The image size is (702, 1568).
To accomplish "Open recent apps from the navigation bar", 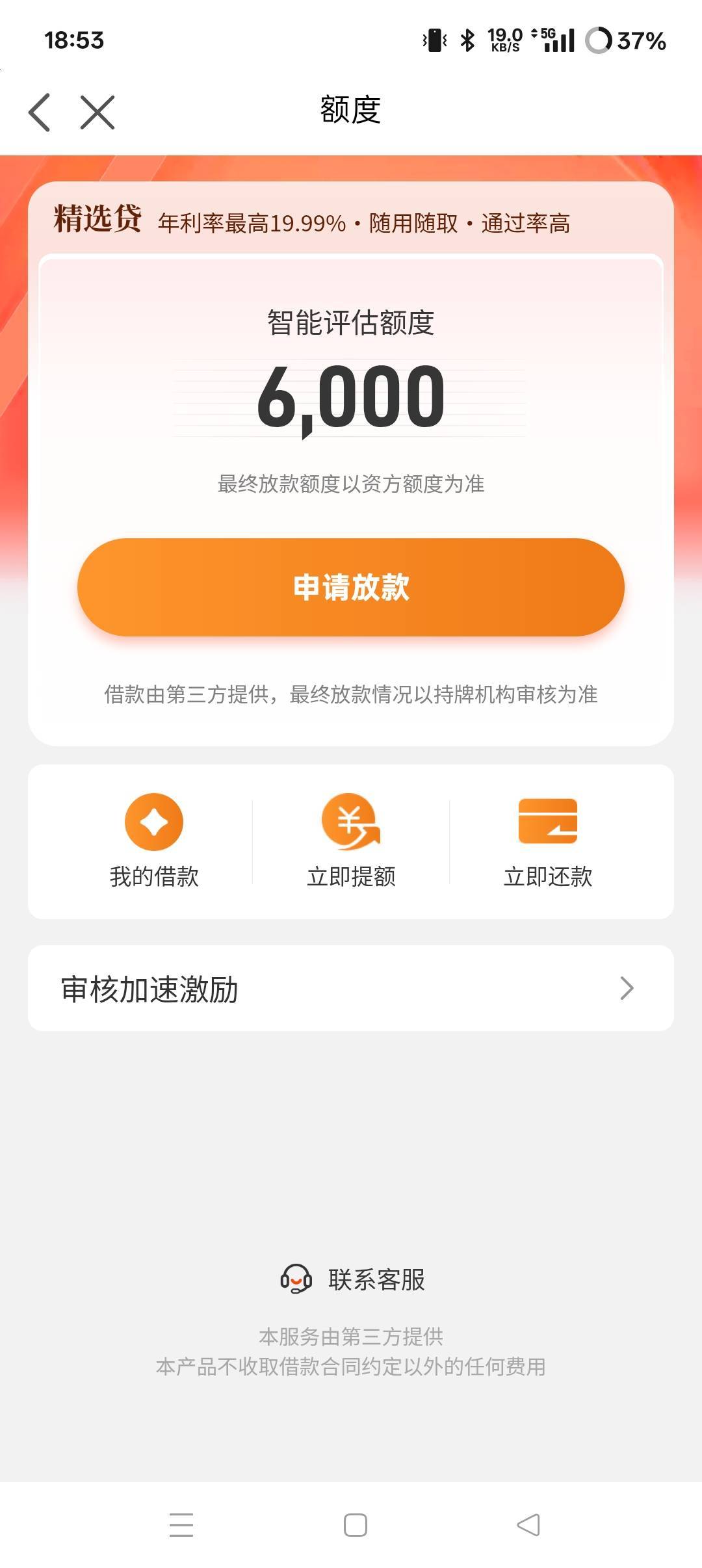I will [x=181, y=1524].
